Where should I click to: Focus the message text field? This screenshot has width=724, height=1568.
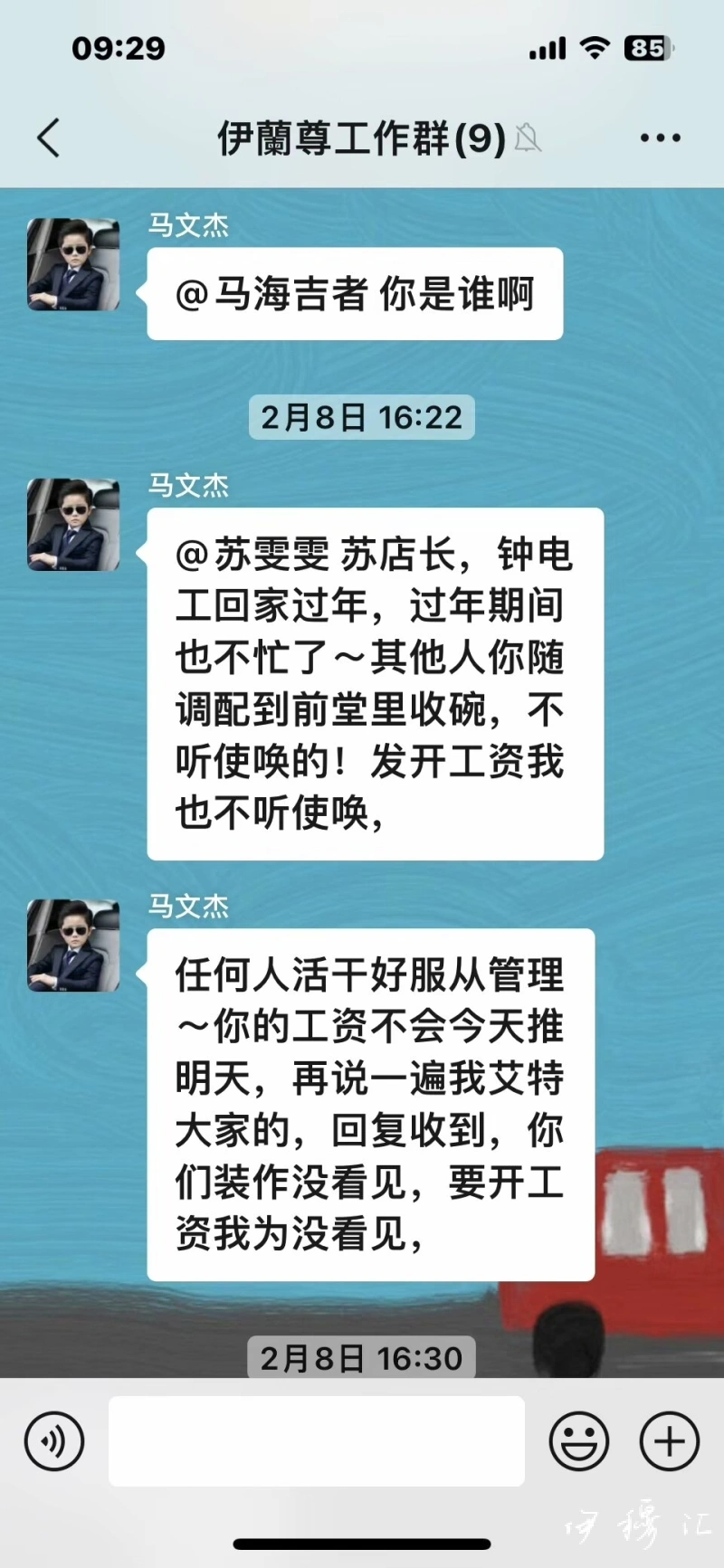[x=317, y=1441]
